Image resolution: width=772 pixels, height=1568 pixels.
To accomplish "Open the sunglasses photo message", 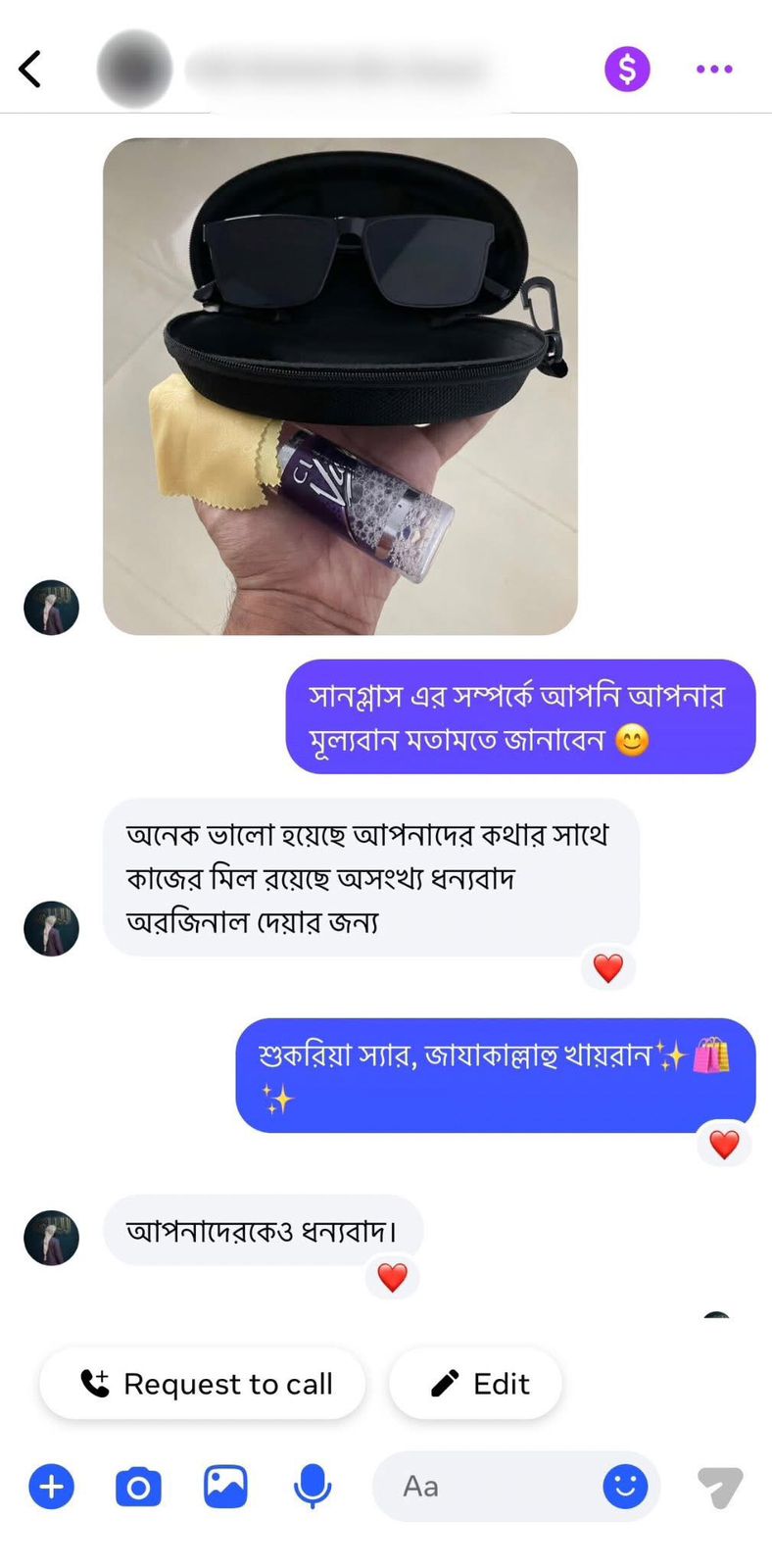I will [340, 386].
